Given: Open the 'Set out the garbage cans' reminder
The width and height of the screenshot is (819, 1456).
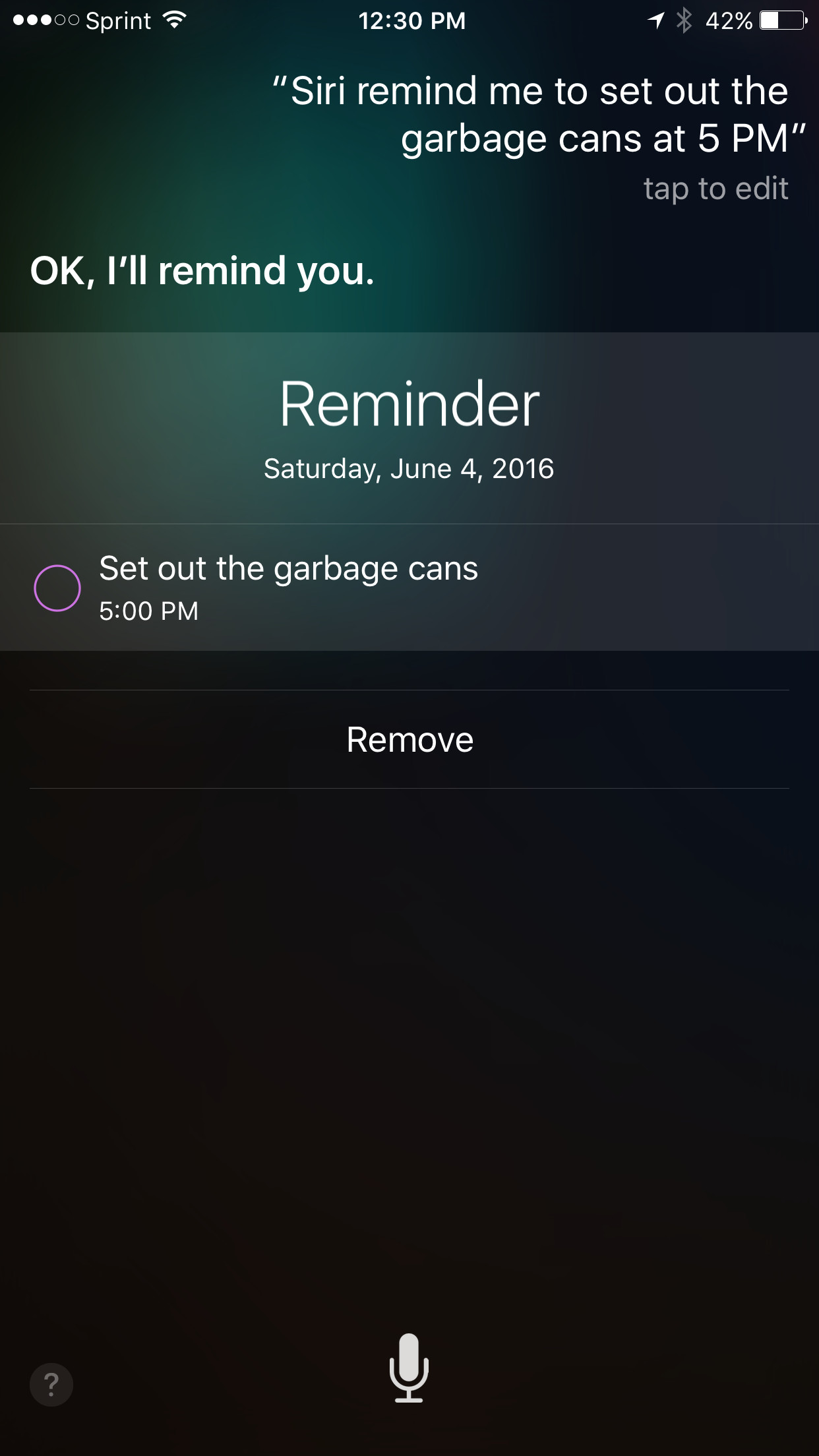Looking at the screenshot, I should coord(409,588).
